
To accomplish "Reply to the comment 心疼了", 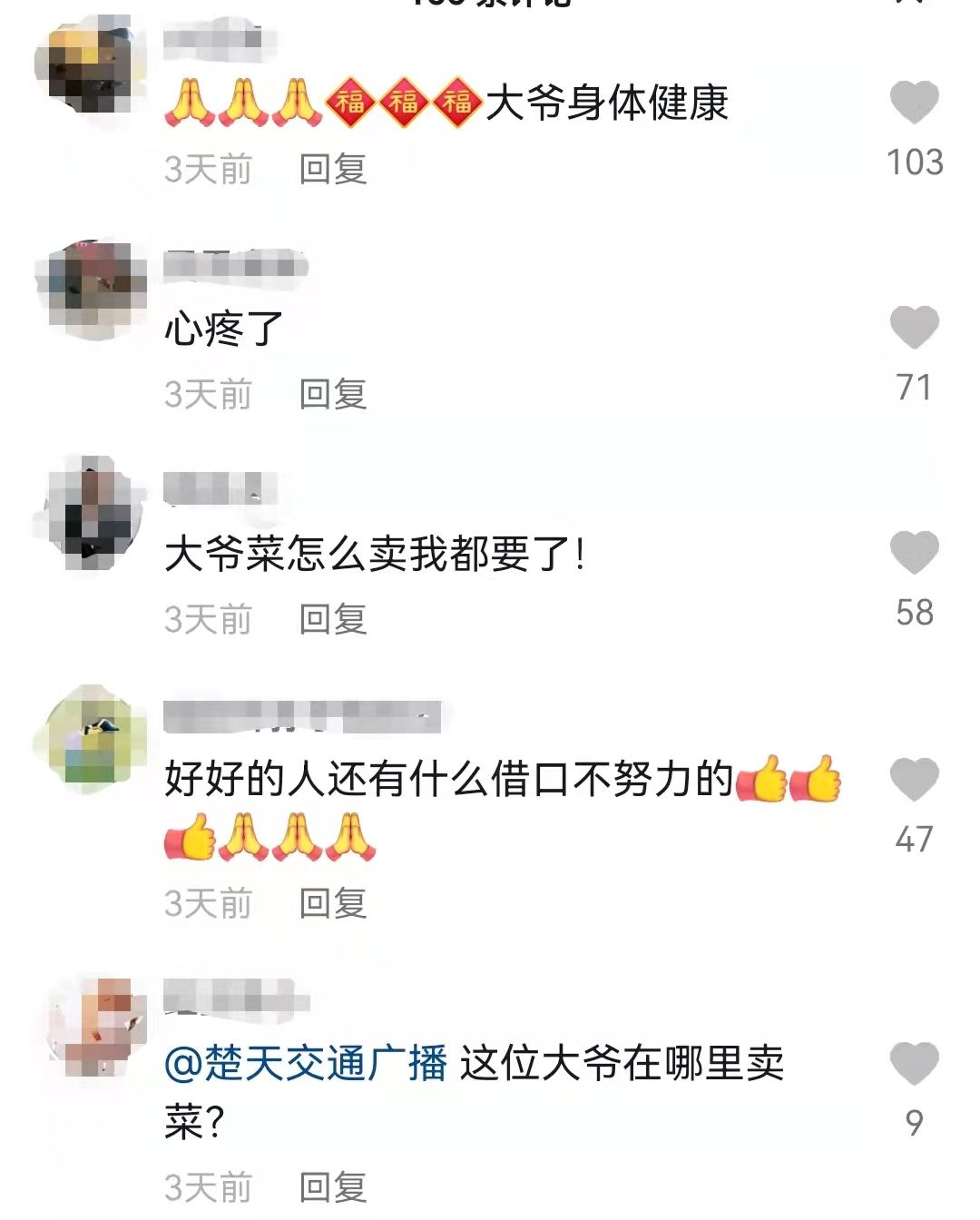I will [x=332, y=394].
